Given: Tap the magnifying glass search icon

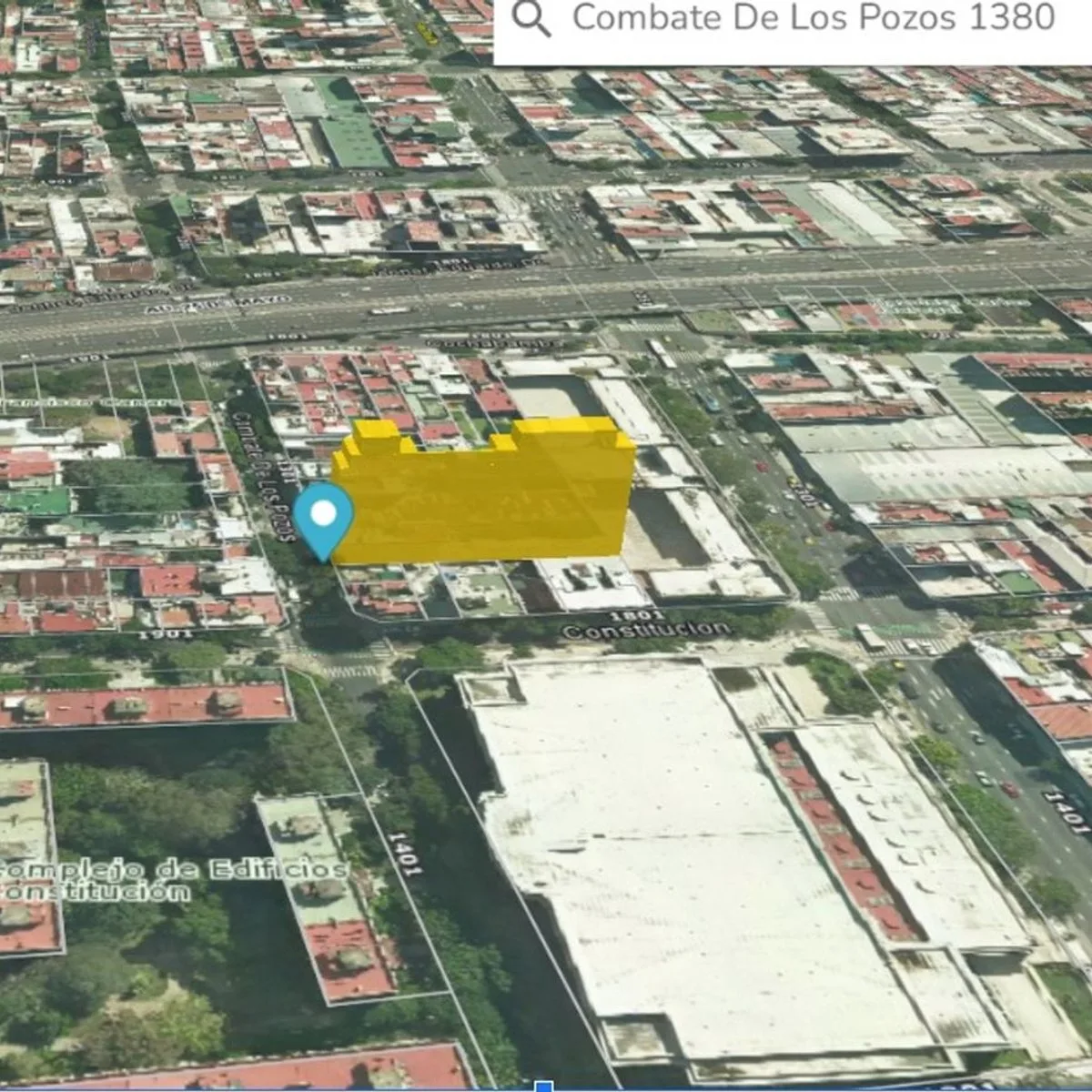Looking at the screenshot, I should point(531,18).
